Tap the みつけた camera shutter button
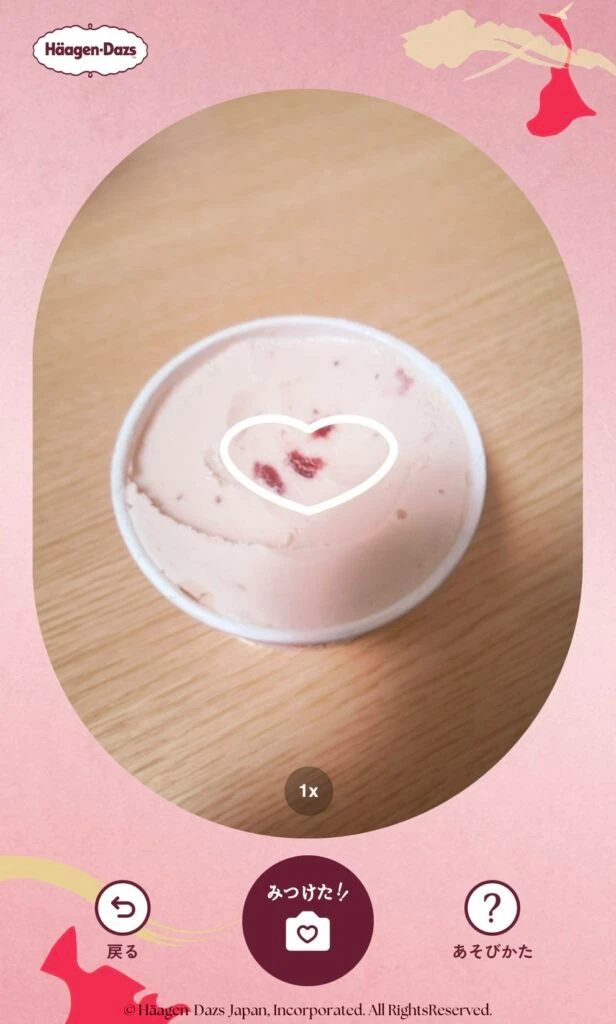This screenshot has height=1024, width=616. pyautogui.click(x=308, y=920)
